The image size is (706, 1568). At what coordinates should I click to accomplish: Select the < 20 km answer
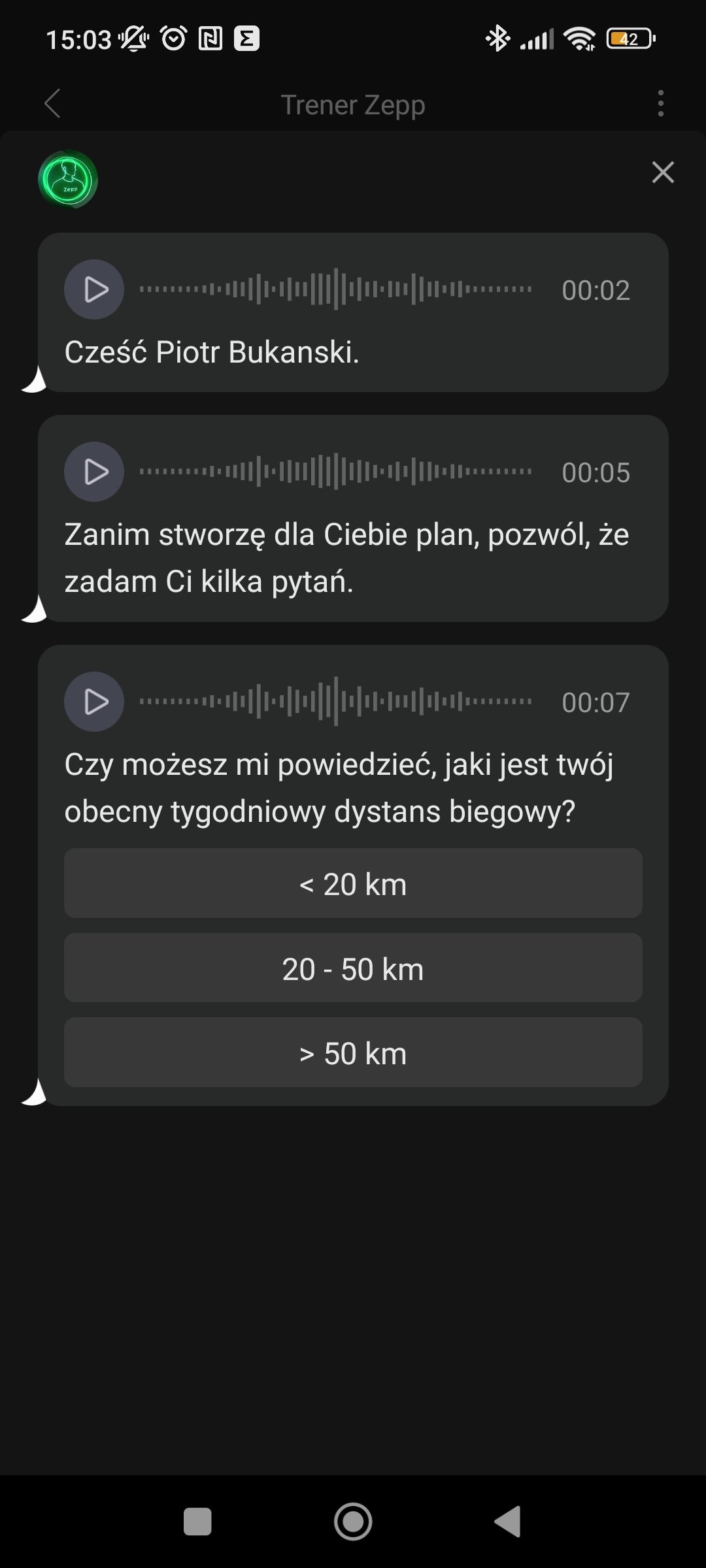(x=353, y=883)
